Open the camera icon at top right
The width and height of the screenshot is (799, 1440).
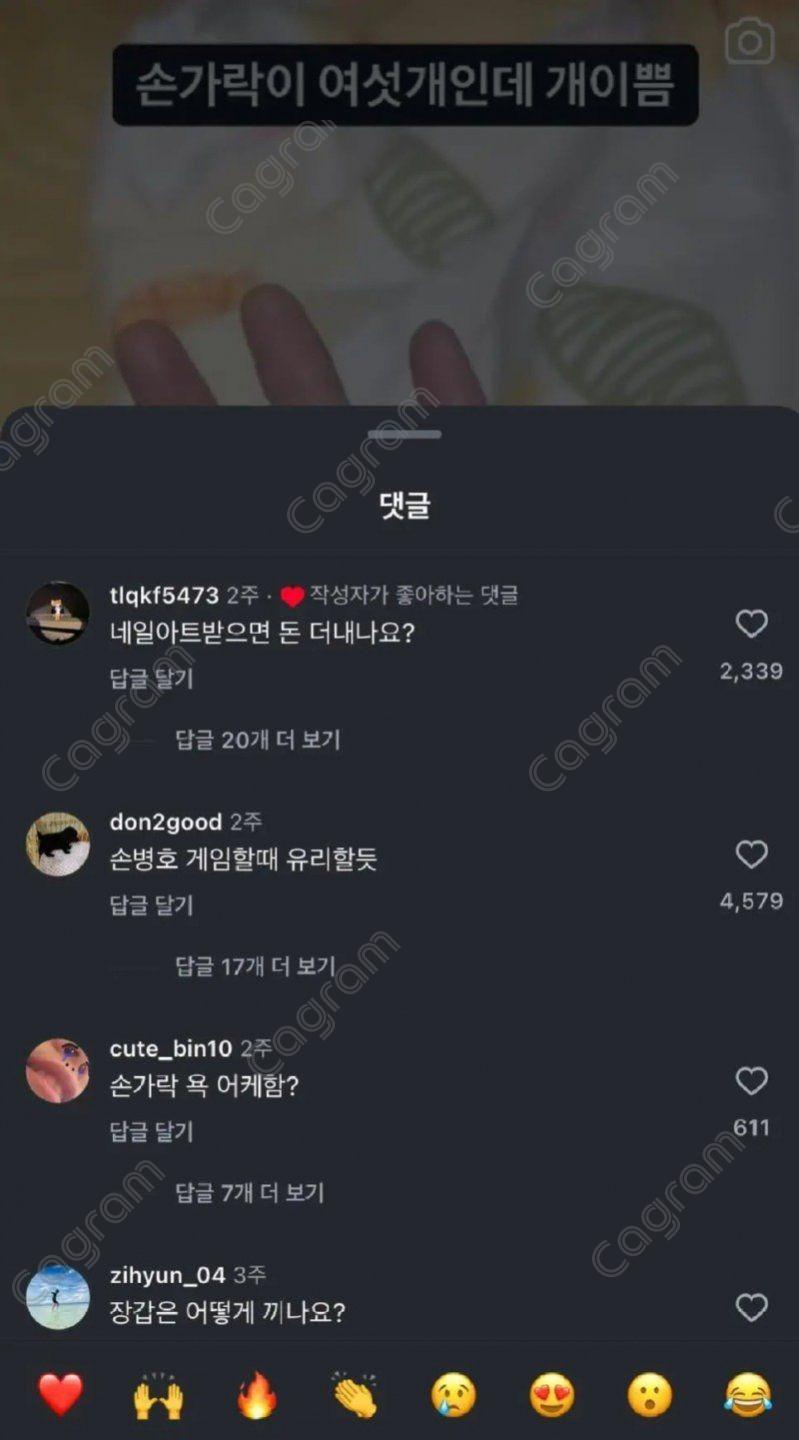pyautogui.click(x=749, y=41)
